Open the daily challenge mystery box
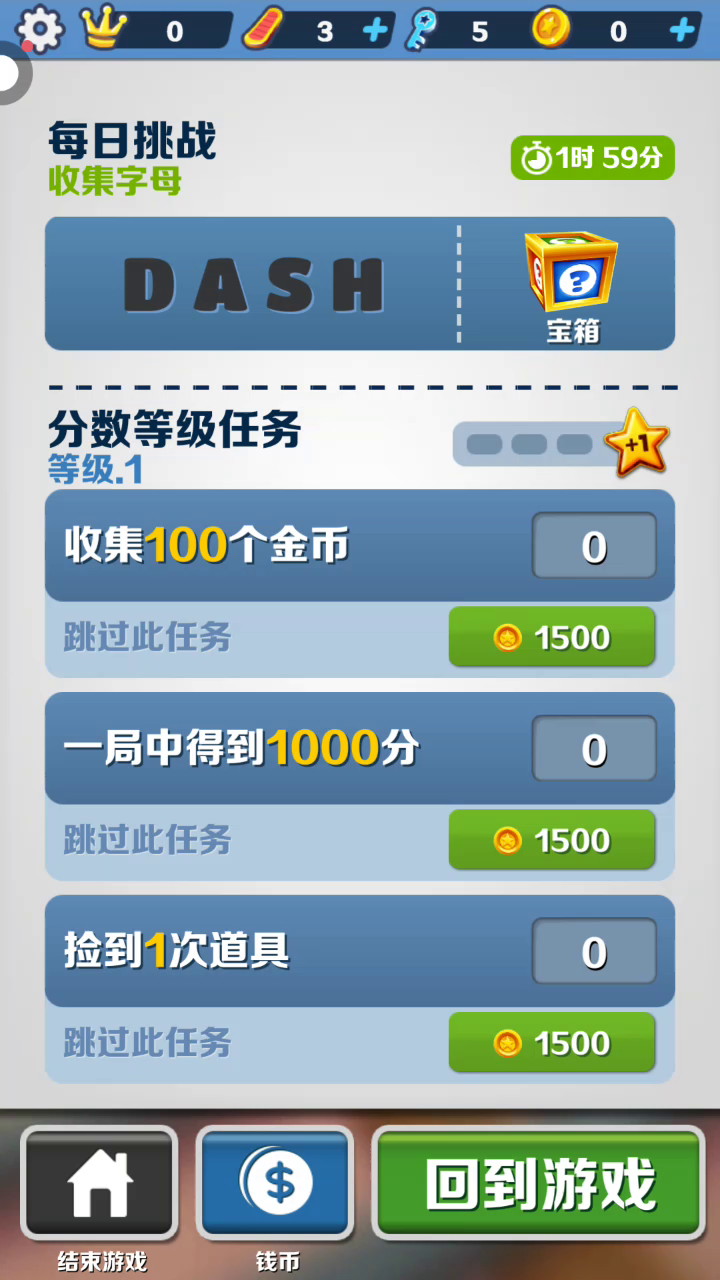Image resolution: width=720 pixels, height=1280 pixels. click(x=571, y=275)
